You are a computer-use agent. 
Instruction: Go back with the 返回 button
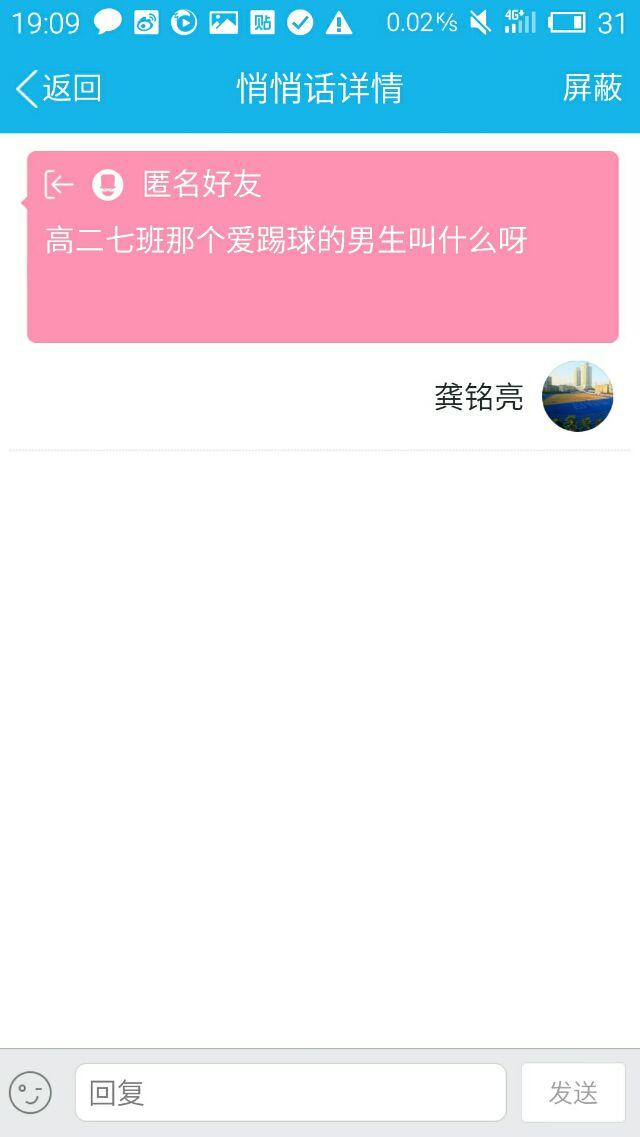[x=59, y=88]
